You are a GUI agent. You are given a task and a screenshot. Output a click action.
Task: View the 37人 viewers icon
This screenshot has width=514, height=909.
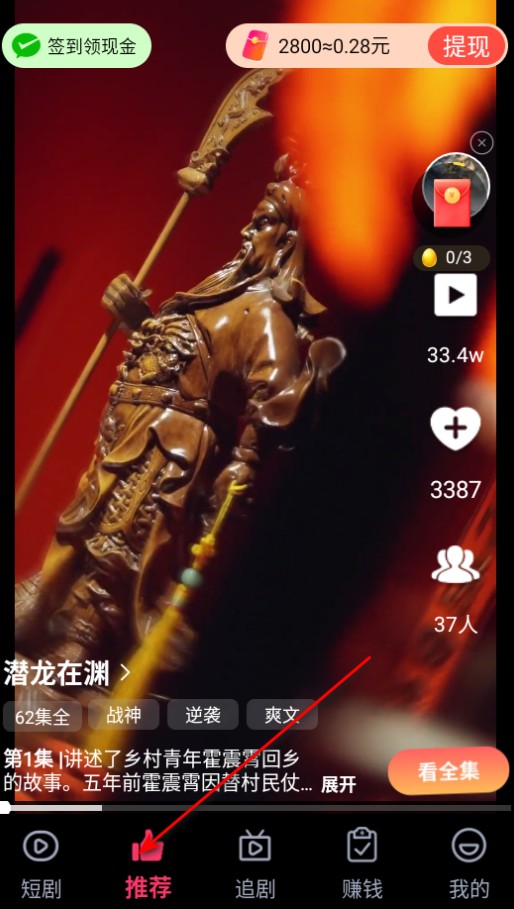pyautogui.click(x=455, y=564)
